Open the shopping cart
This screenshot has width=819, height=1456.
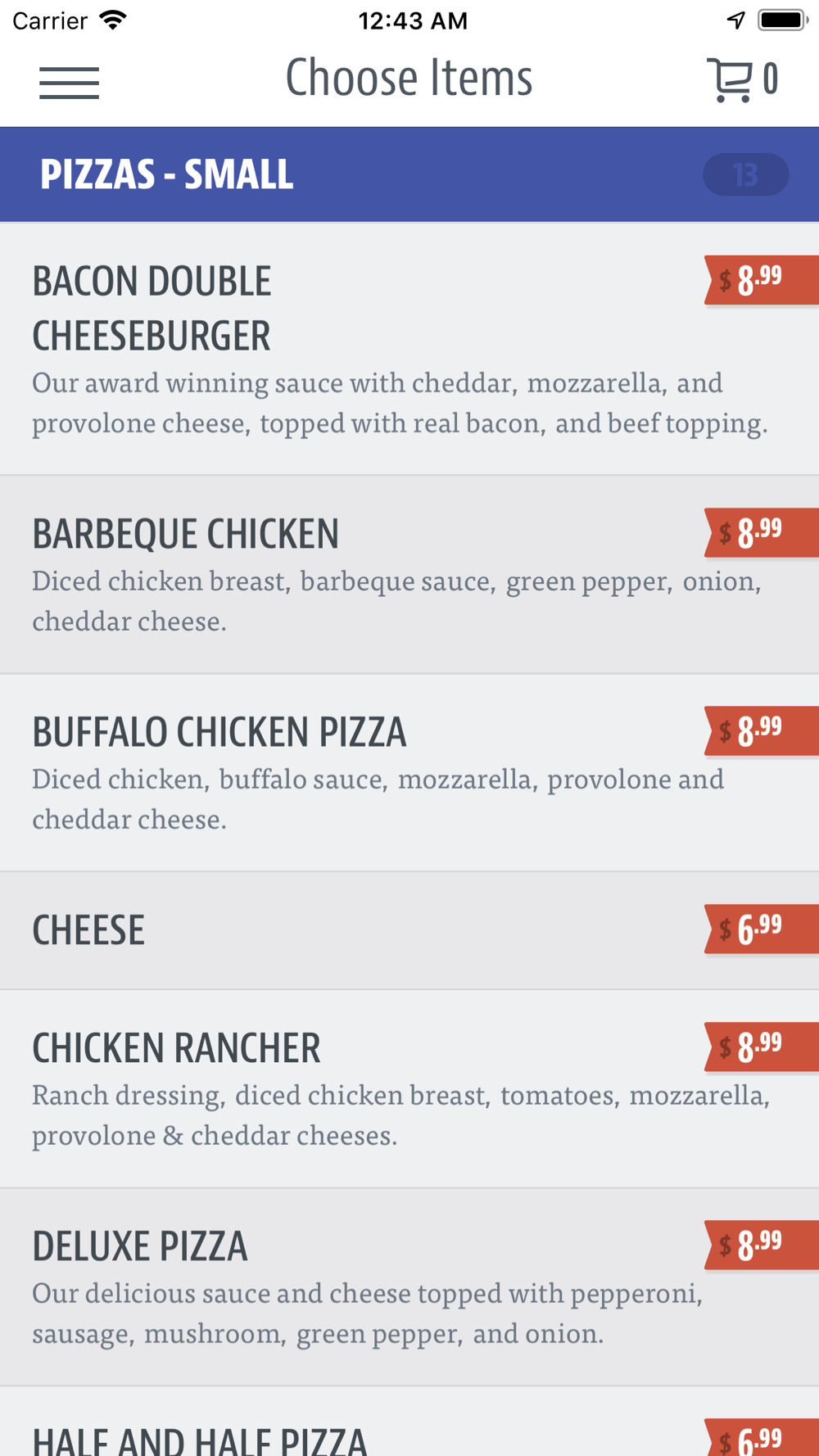pos(742,80)
